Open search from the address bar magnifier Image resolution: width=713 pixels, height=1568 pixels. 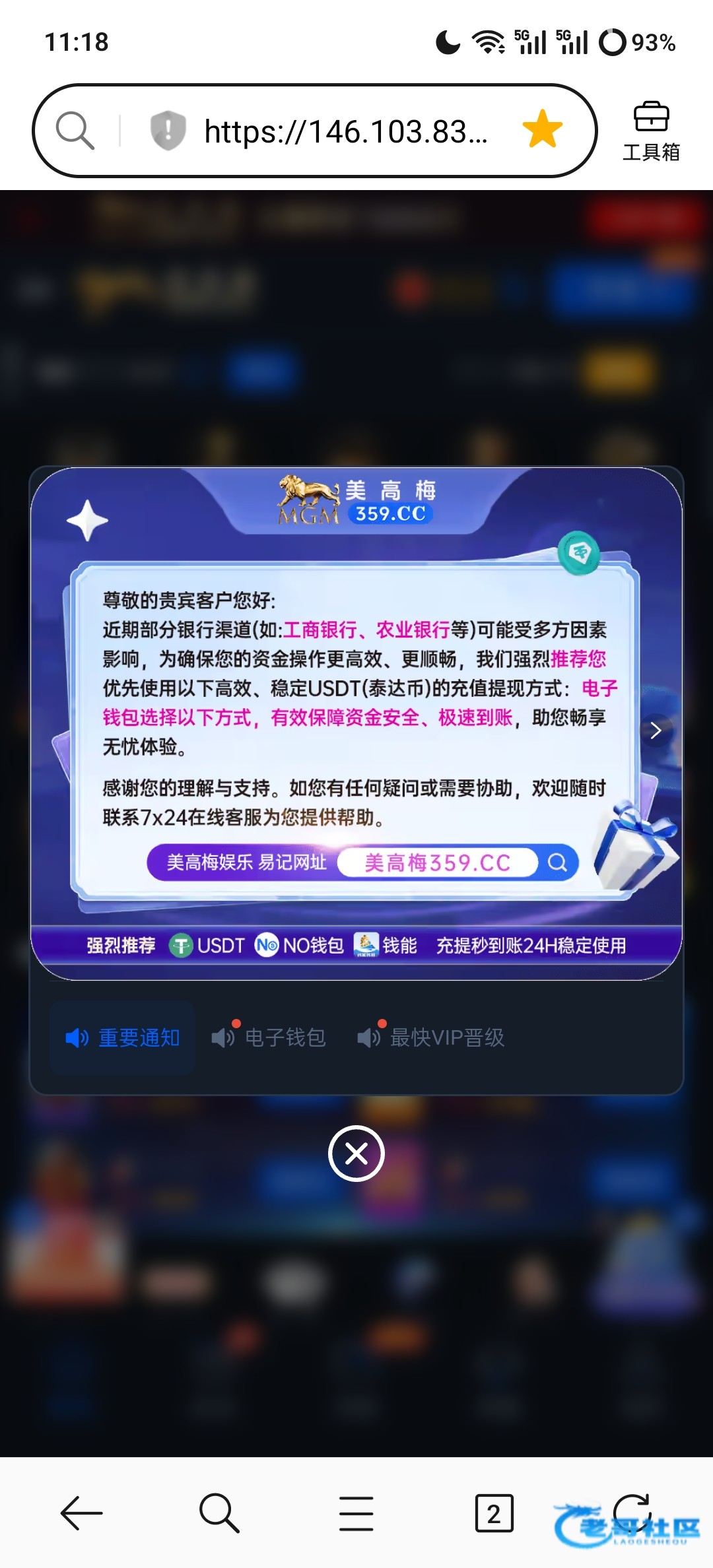pos(75,131)
